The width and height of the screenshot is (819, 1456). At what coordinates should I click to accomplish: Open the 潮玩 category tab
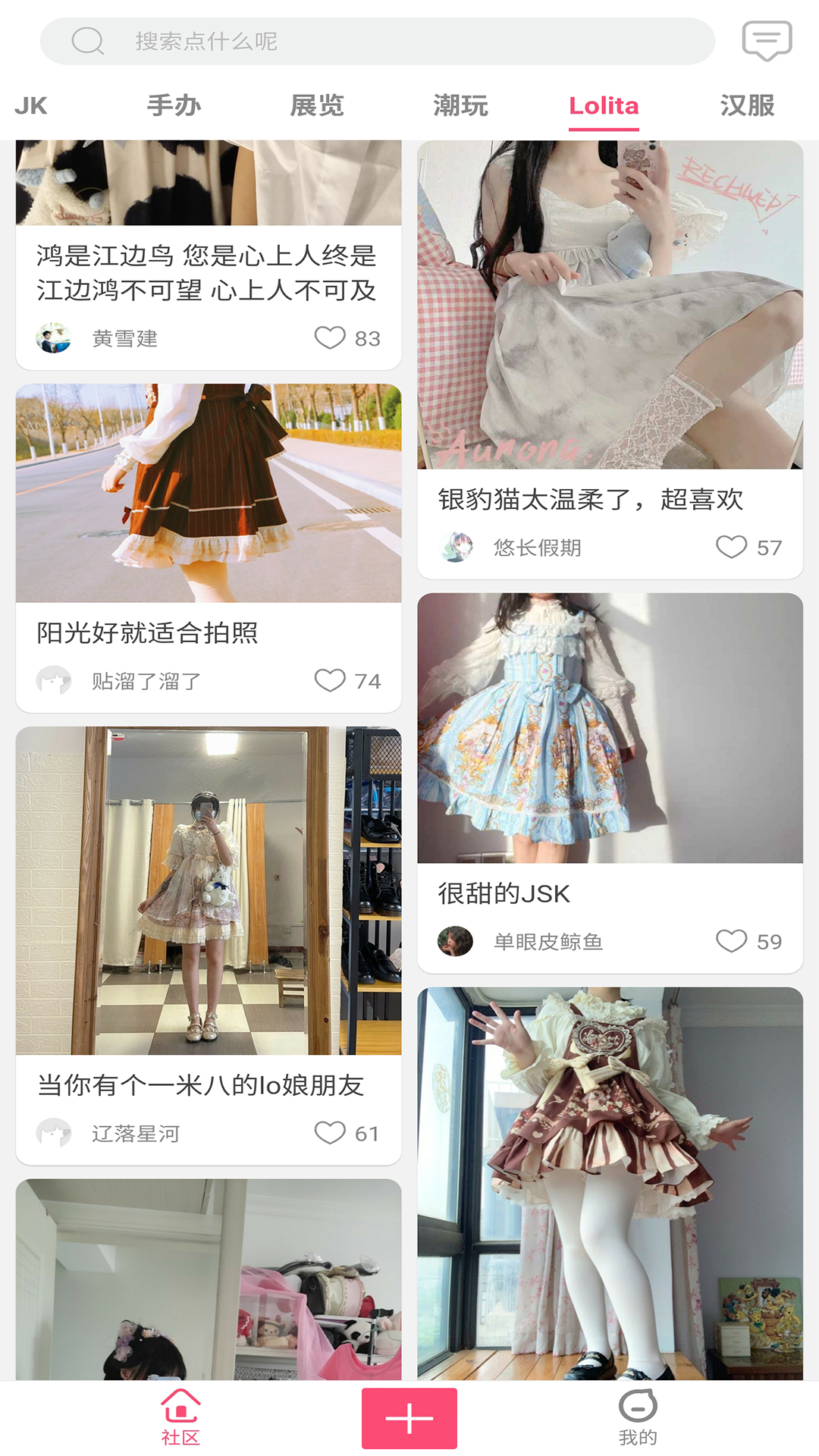(x=461, y=105)
